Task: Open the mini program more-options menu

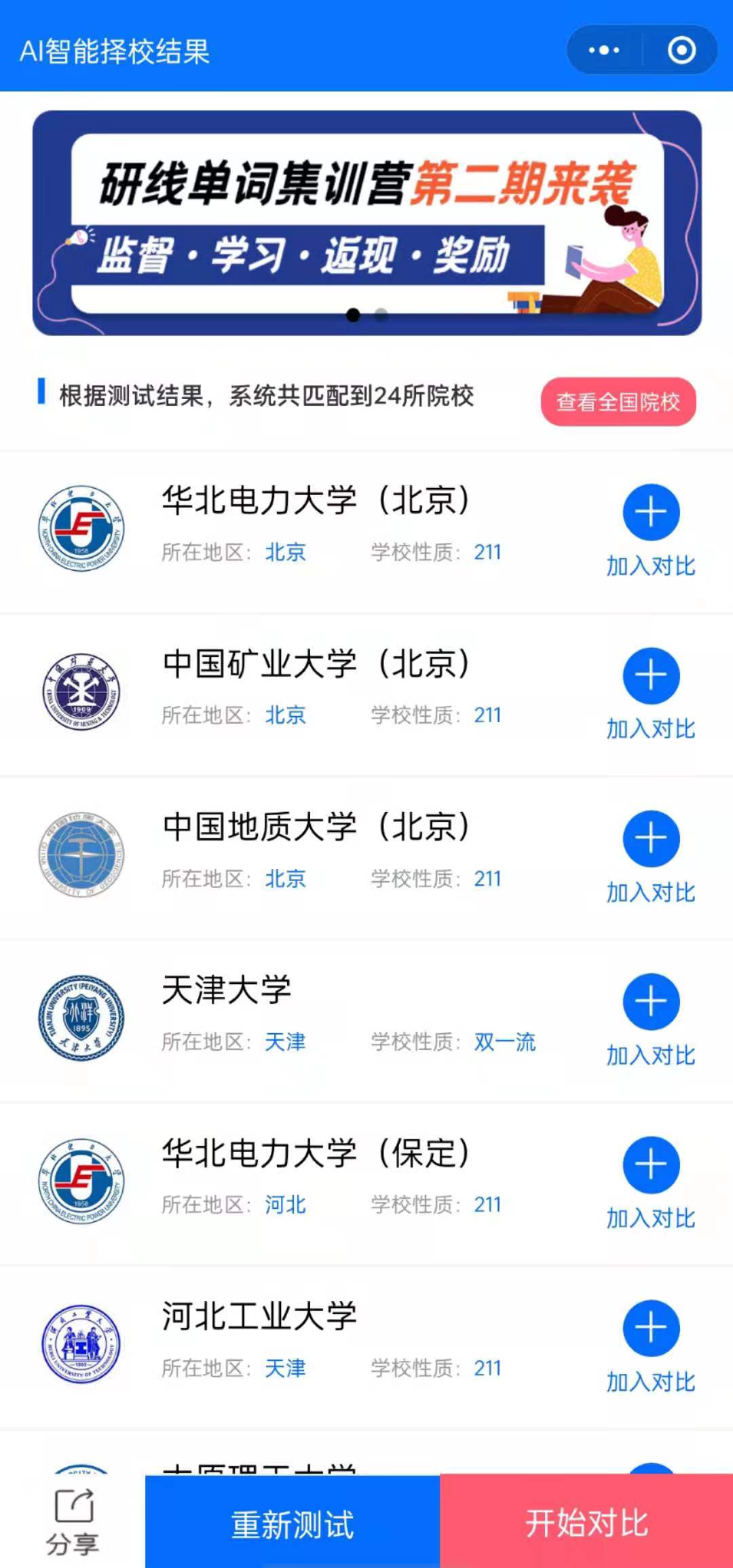Action: click(x=604, y=50)
